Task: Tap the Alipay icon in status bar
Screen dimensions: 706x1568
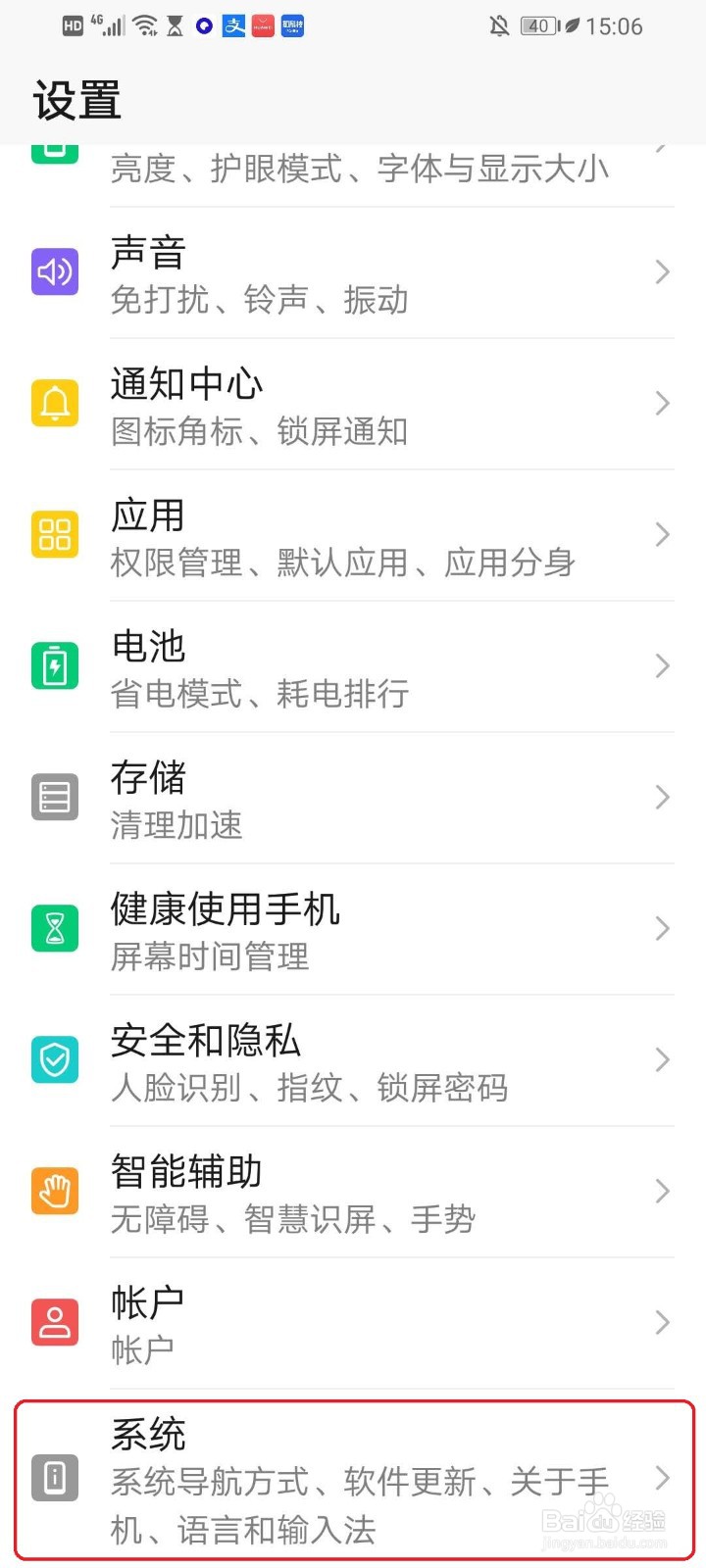Action: (234, 25)
